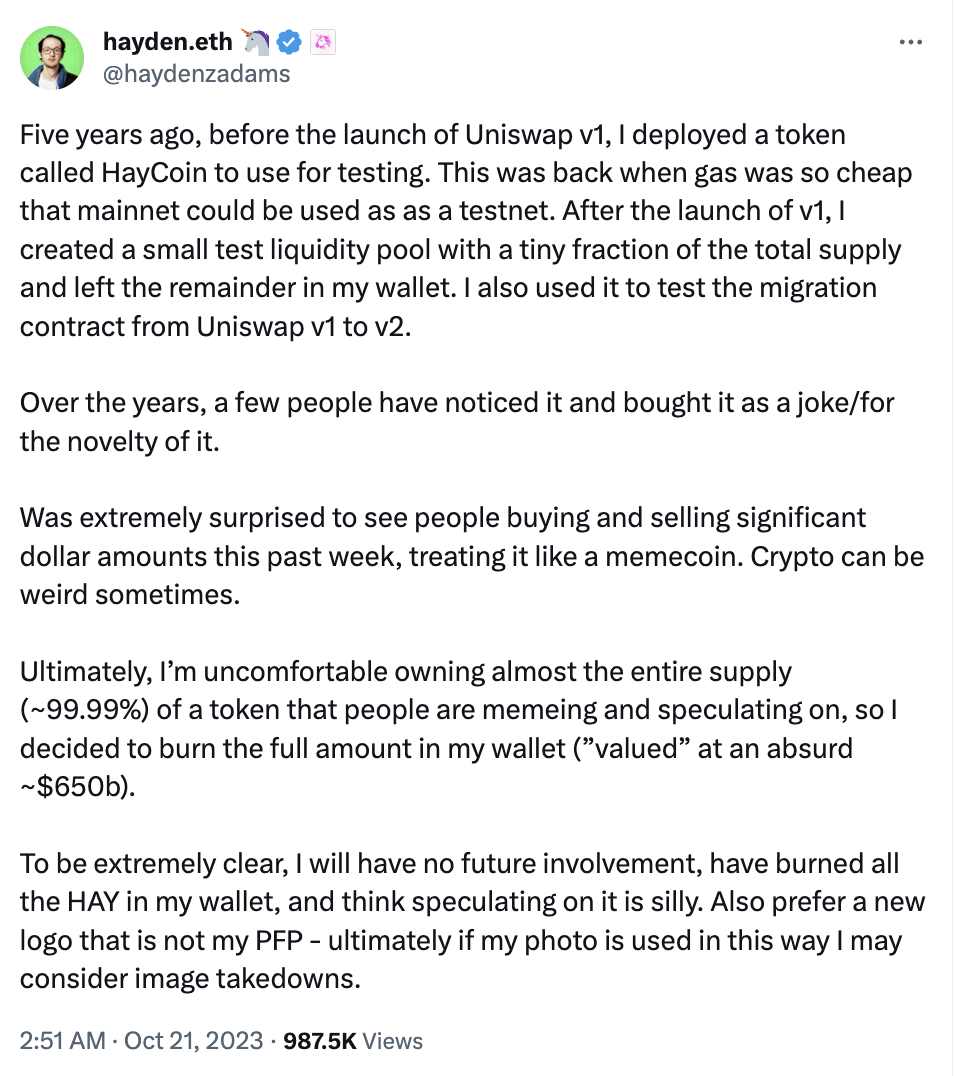This screenshot has height=1076, width=954.
Task: Click the verified badge to view verification info
Action: click(x=288, y=41)
